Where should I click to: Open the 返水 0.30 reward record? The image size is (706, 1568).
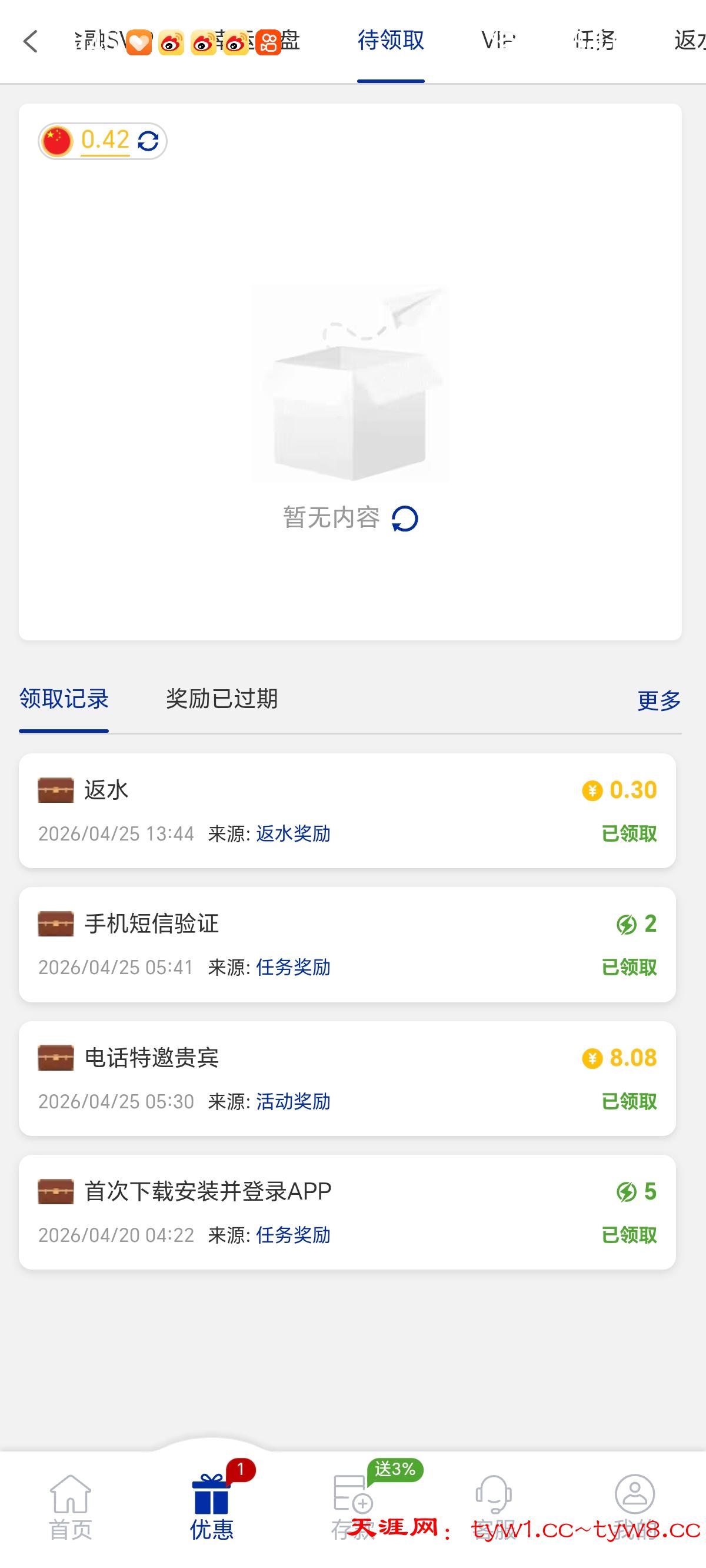(x=347, y=810)
